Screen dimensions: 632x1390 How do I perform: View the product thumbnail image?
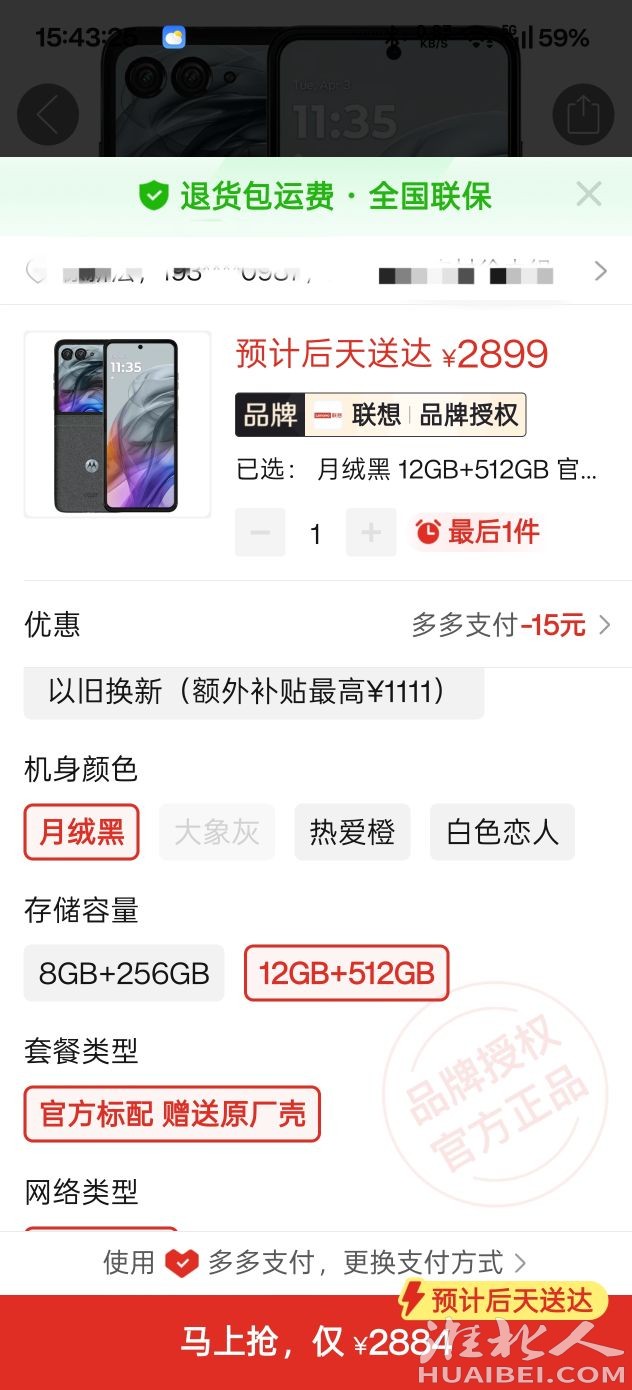[x=117, y=424]
